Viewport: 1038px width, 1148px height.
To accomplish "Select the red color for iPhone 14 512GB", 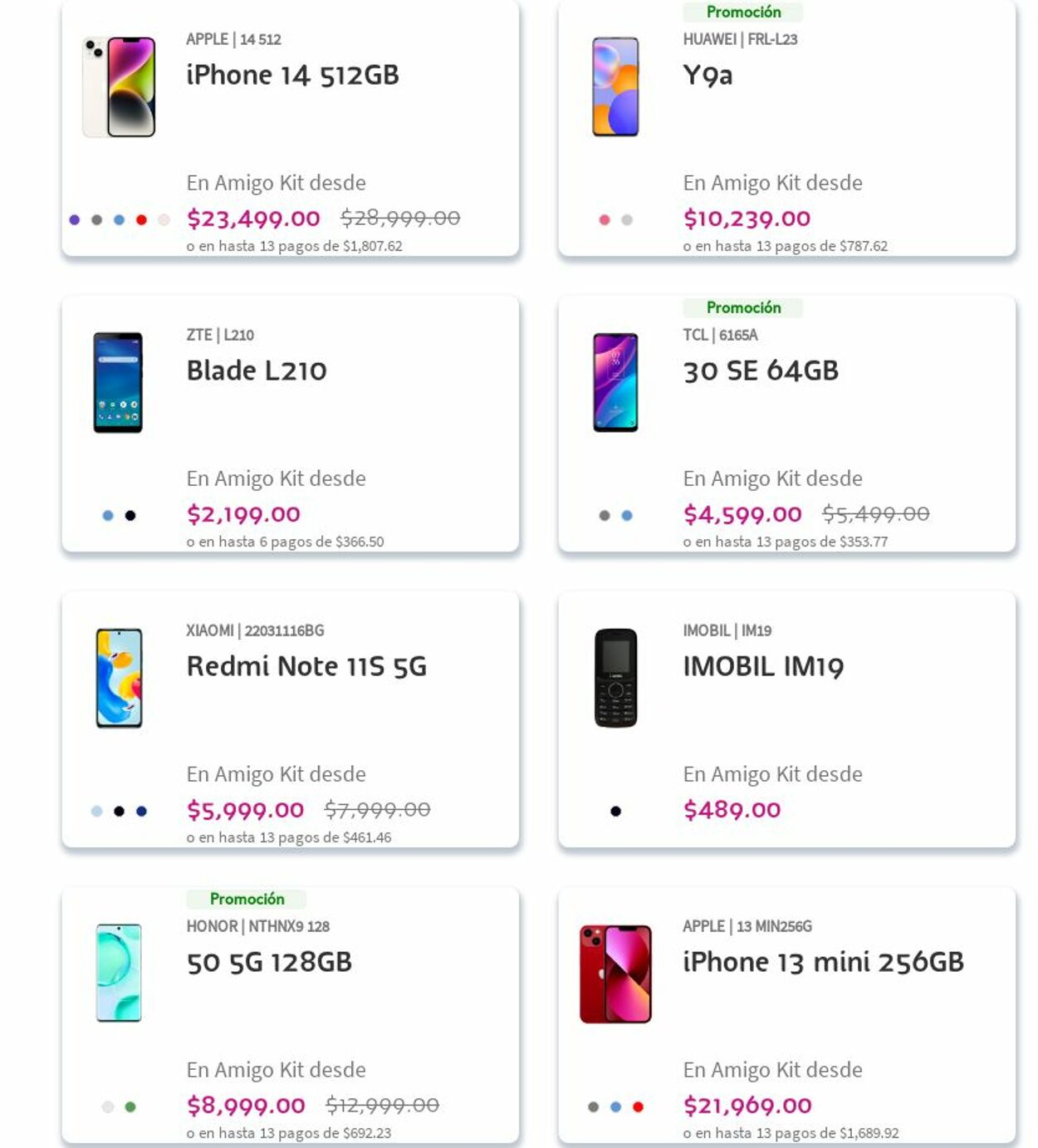I will click(141, 220).
